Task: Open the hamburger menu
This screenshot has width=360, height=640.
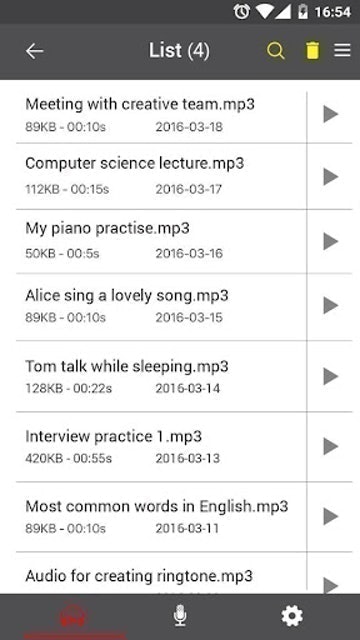Action: pyautogui.click(x=342, y=51)
